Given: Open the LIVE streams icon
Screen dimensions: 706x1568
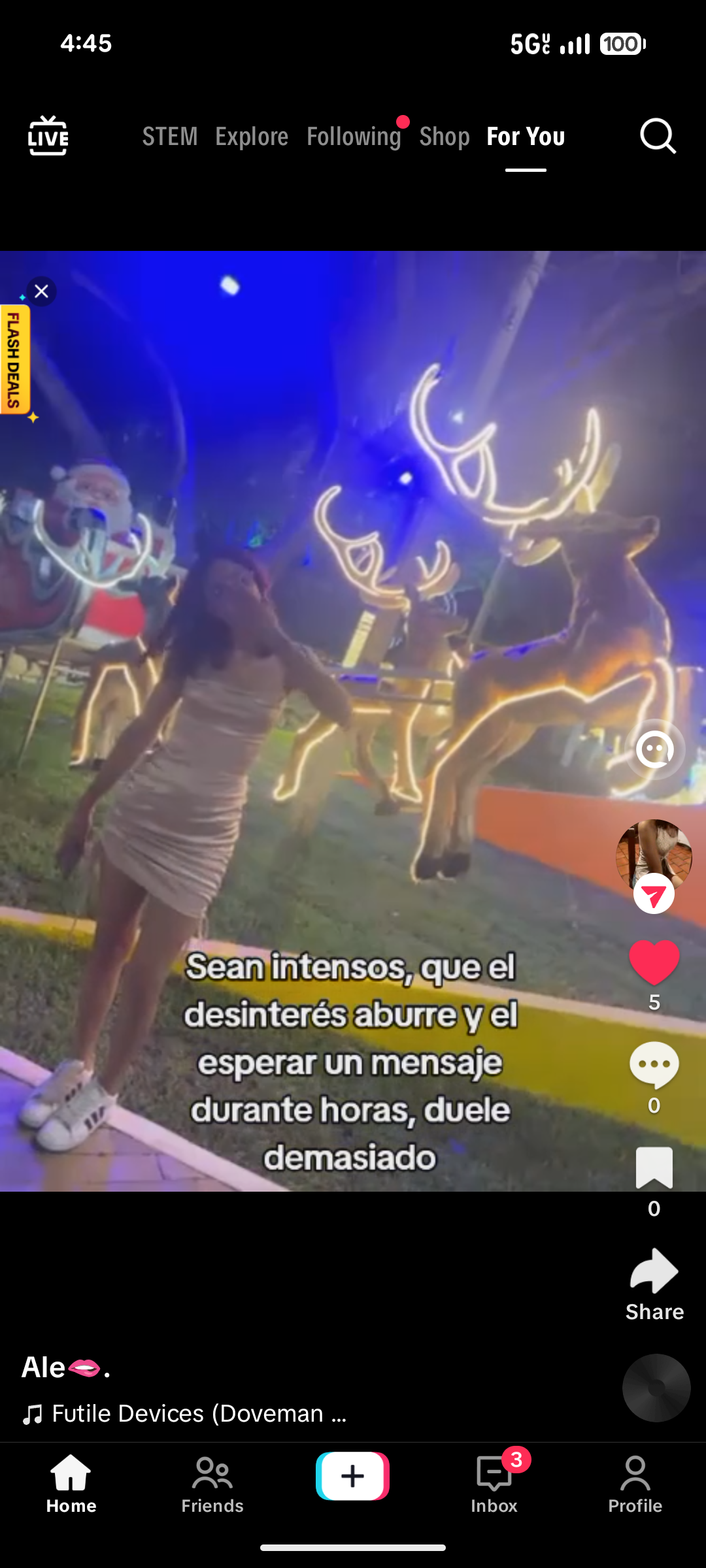Looking at the screenshot, I should coord(48,136).
